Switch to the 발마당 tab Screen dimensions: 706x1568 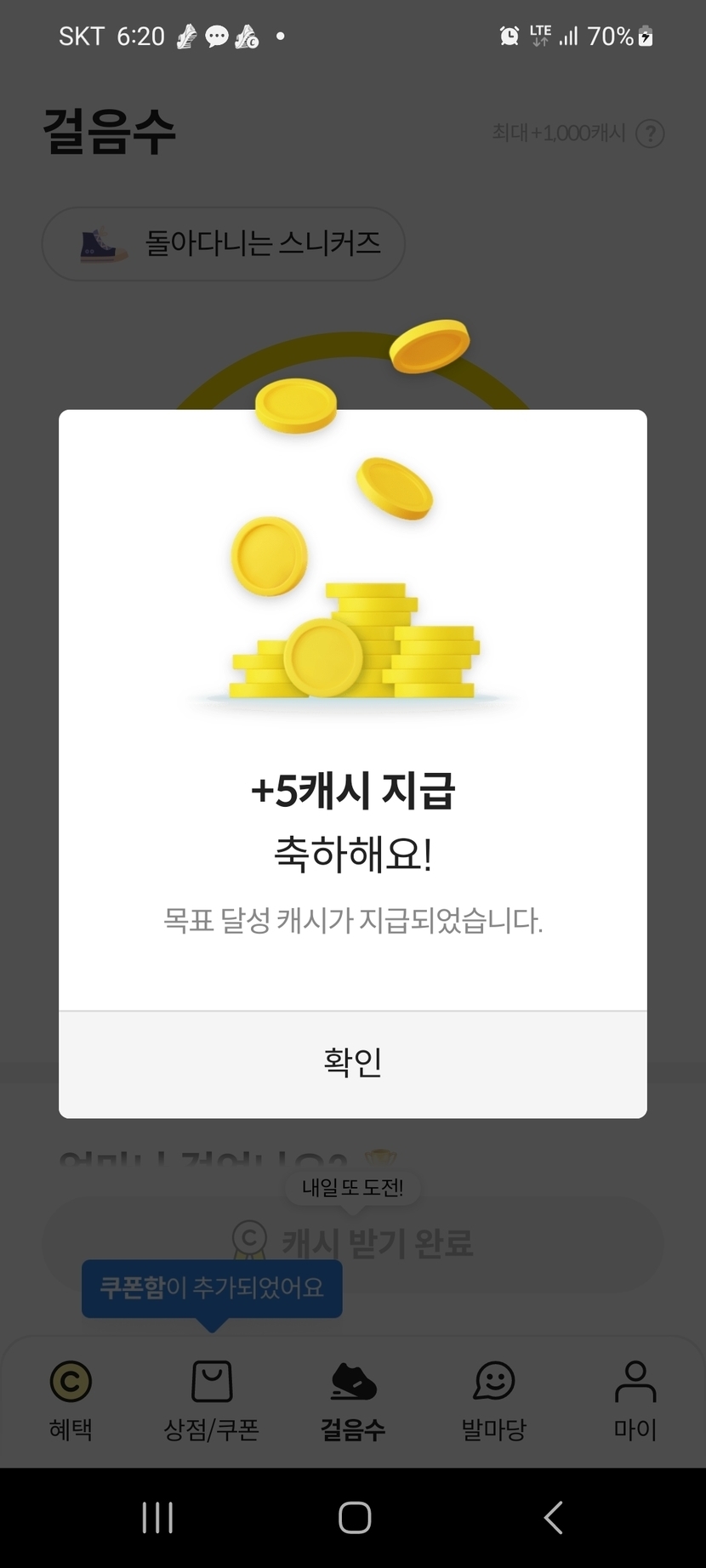494,1400
